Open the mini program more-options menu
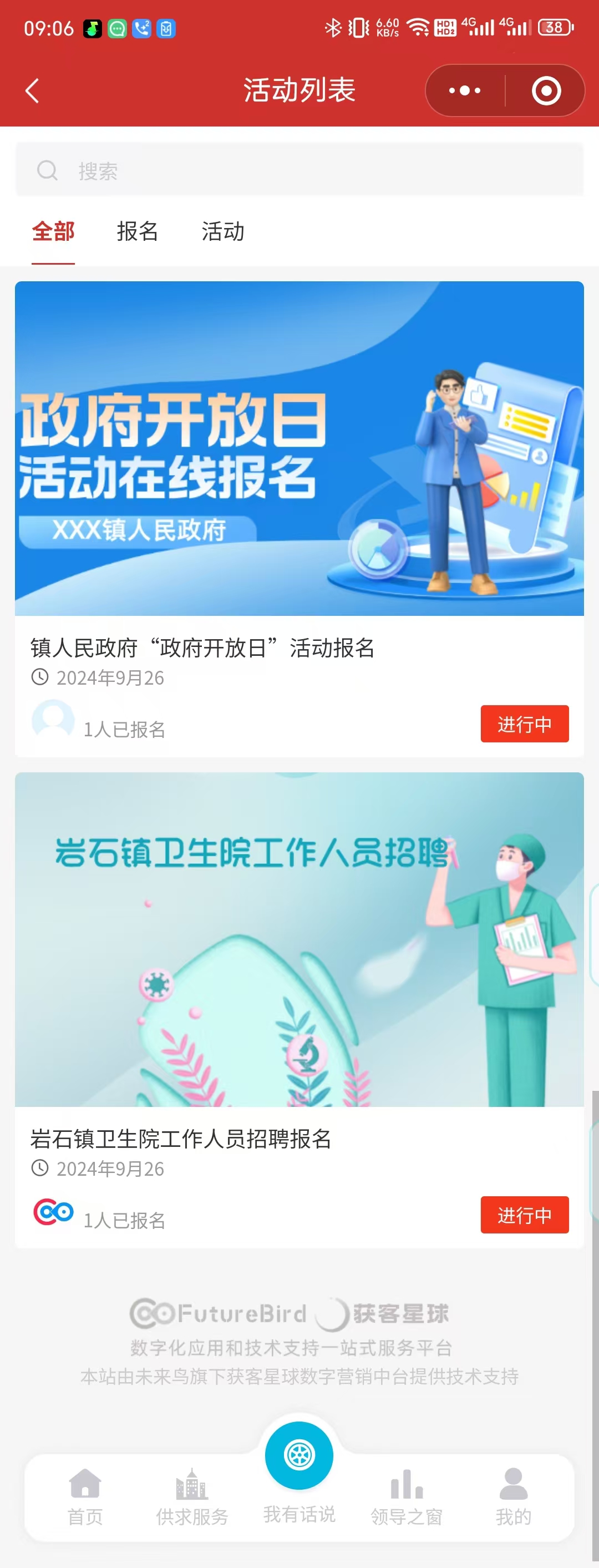Screen dimensions: 599x1568 click(464, 90)
